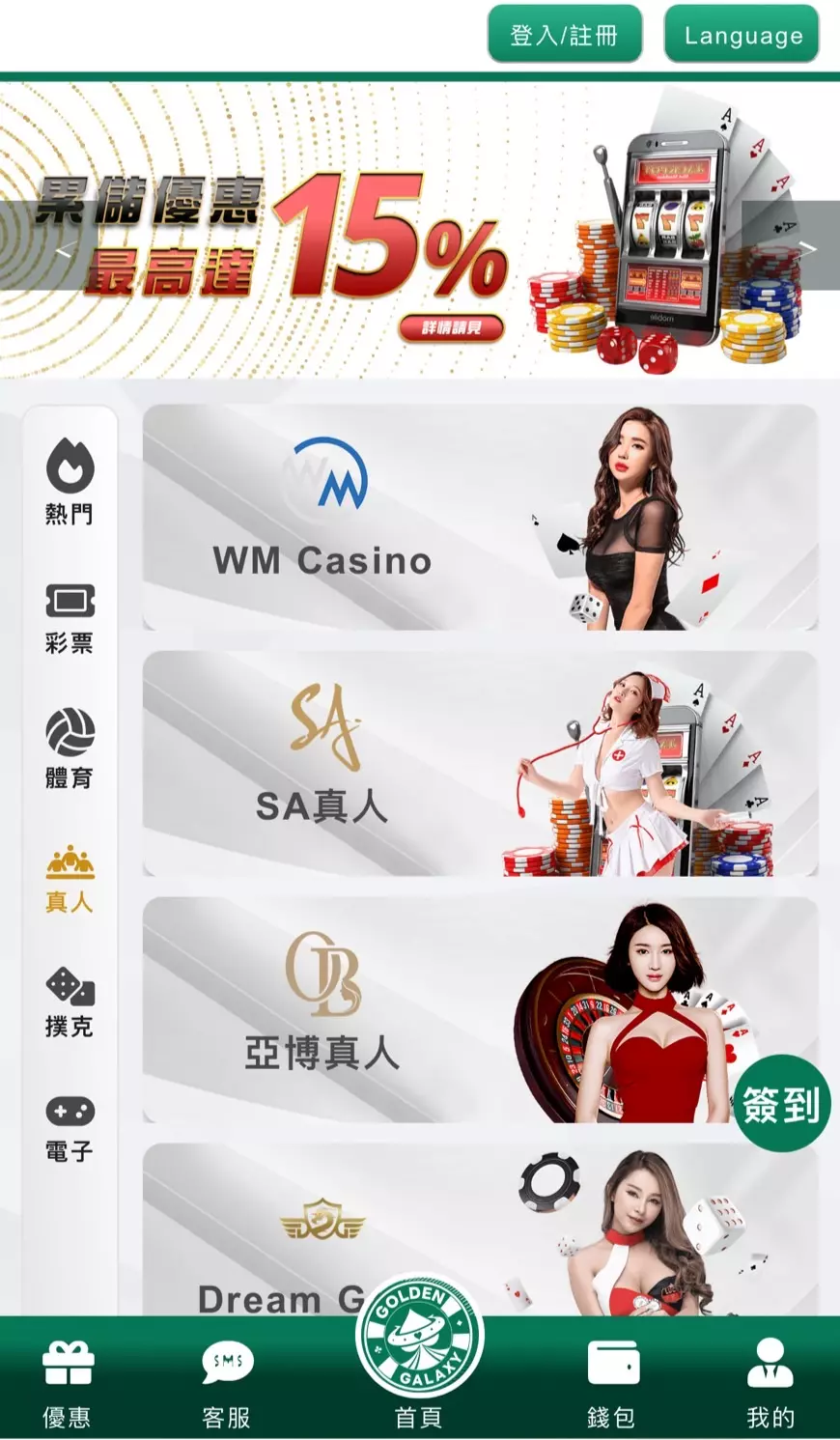Switch to the 體育 sports category
The height and width of the screenshot is (1440, 840).
(70, 748)
